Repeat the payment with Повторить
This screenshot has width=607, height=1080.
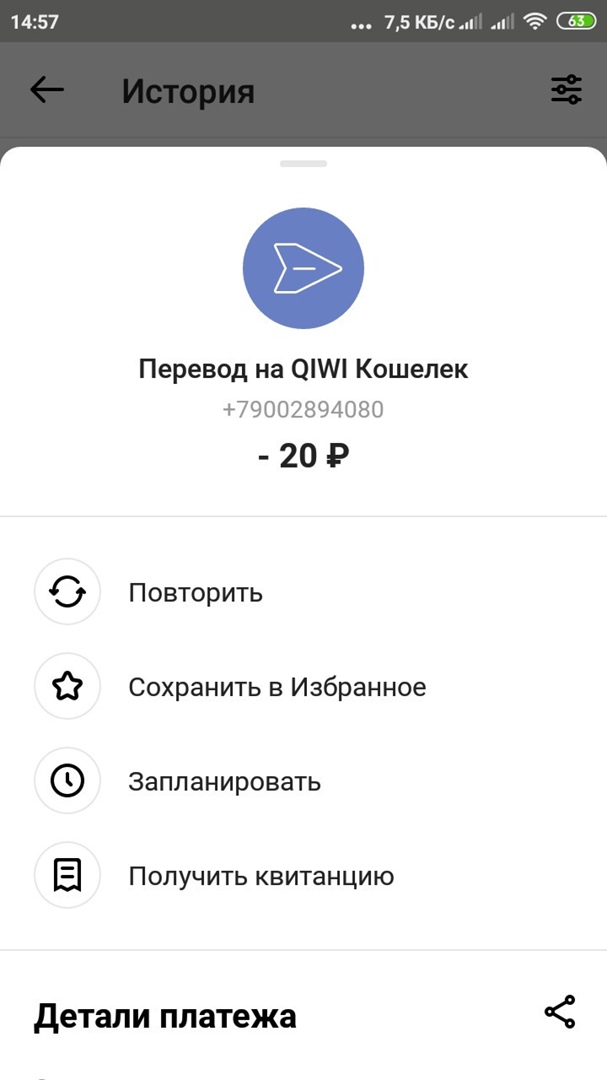[195, 592]
